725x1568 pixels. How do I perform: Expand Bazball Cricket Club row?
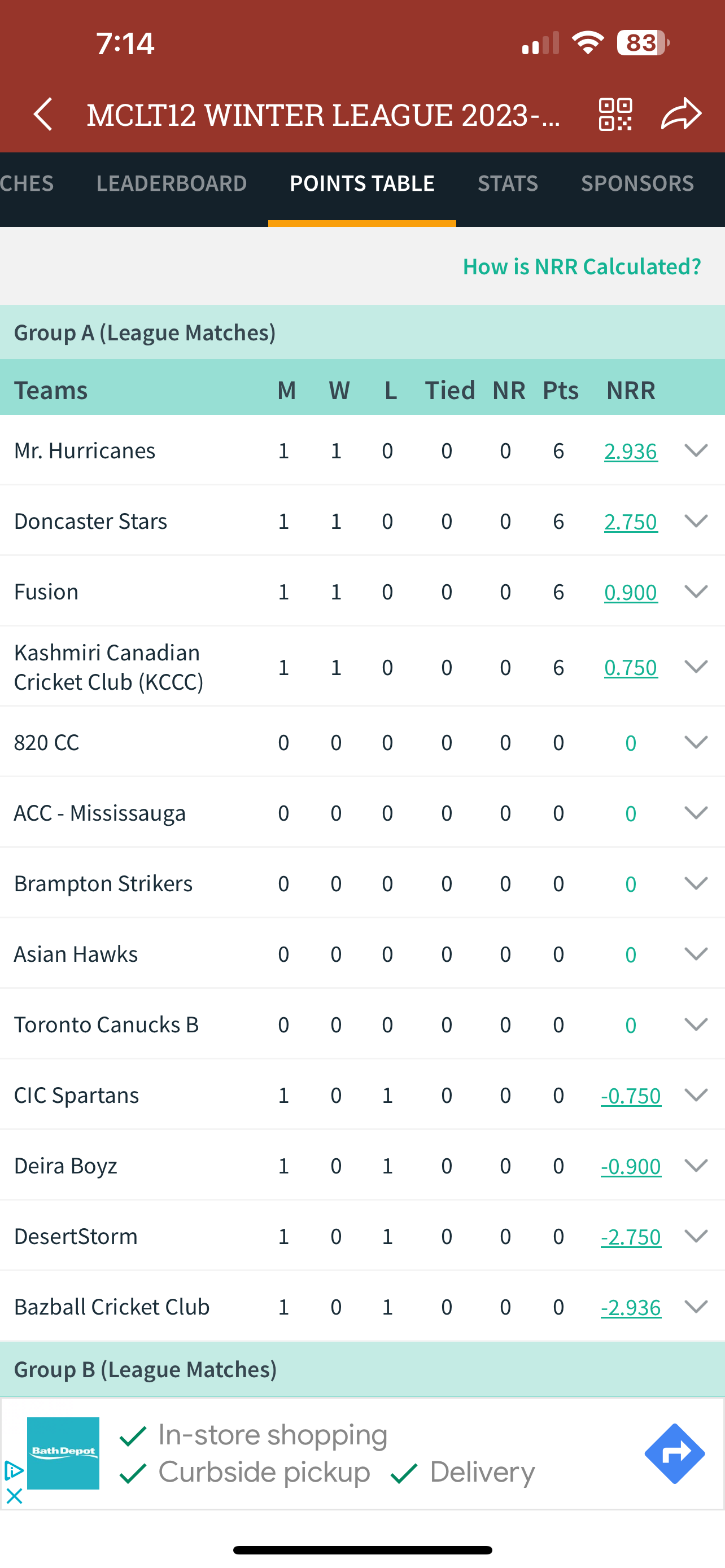tap(696, 1306)
